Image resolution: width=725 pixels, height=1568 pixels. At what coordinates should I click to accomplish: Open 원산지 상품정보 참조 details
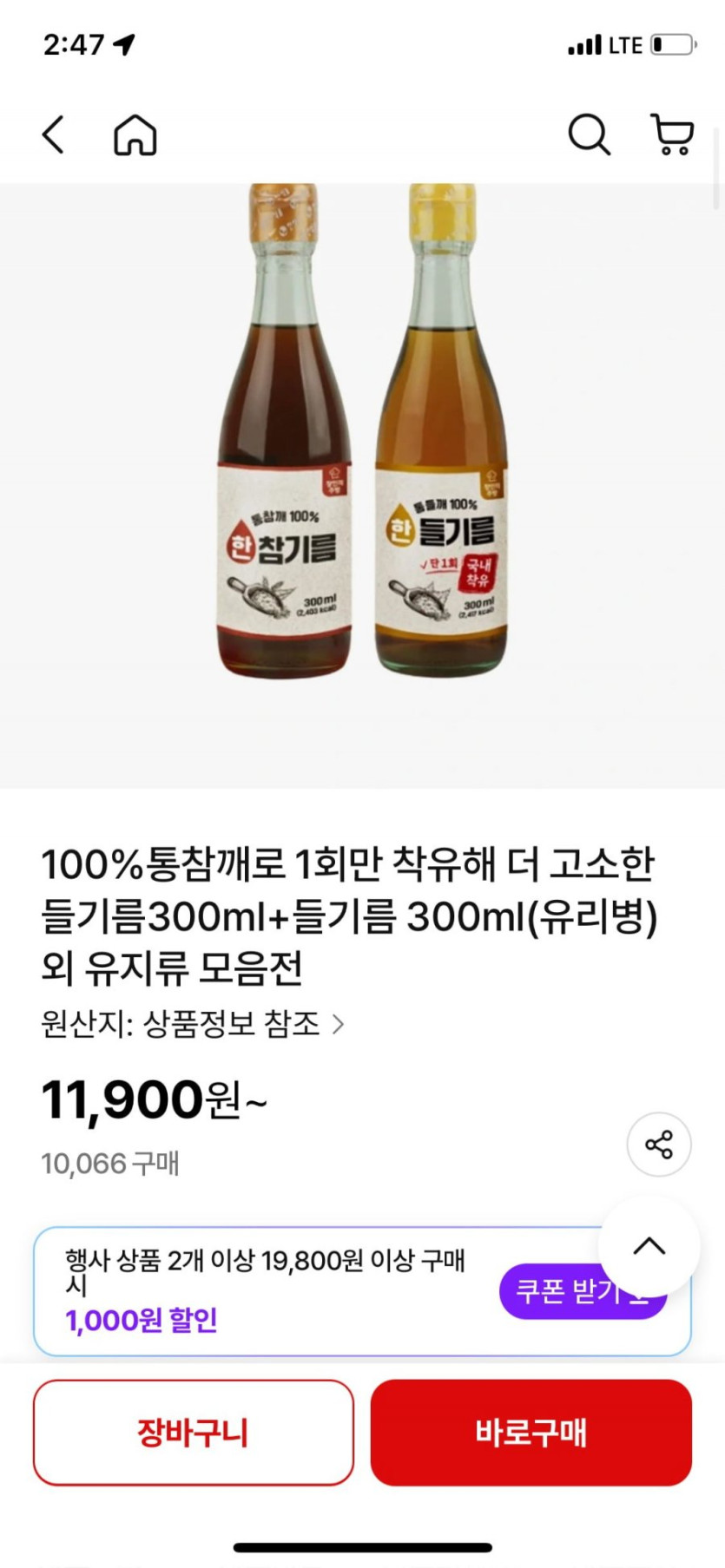pos(193,1025)
